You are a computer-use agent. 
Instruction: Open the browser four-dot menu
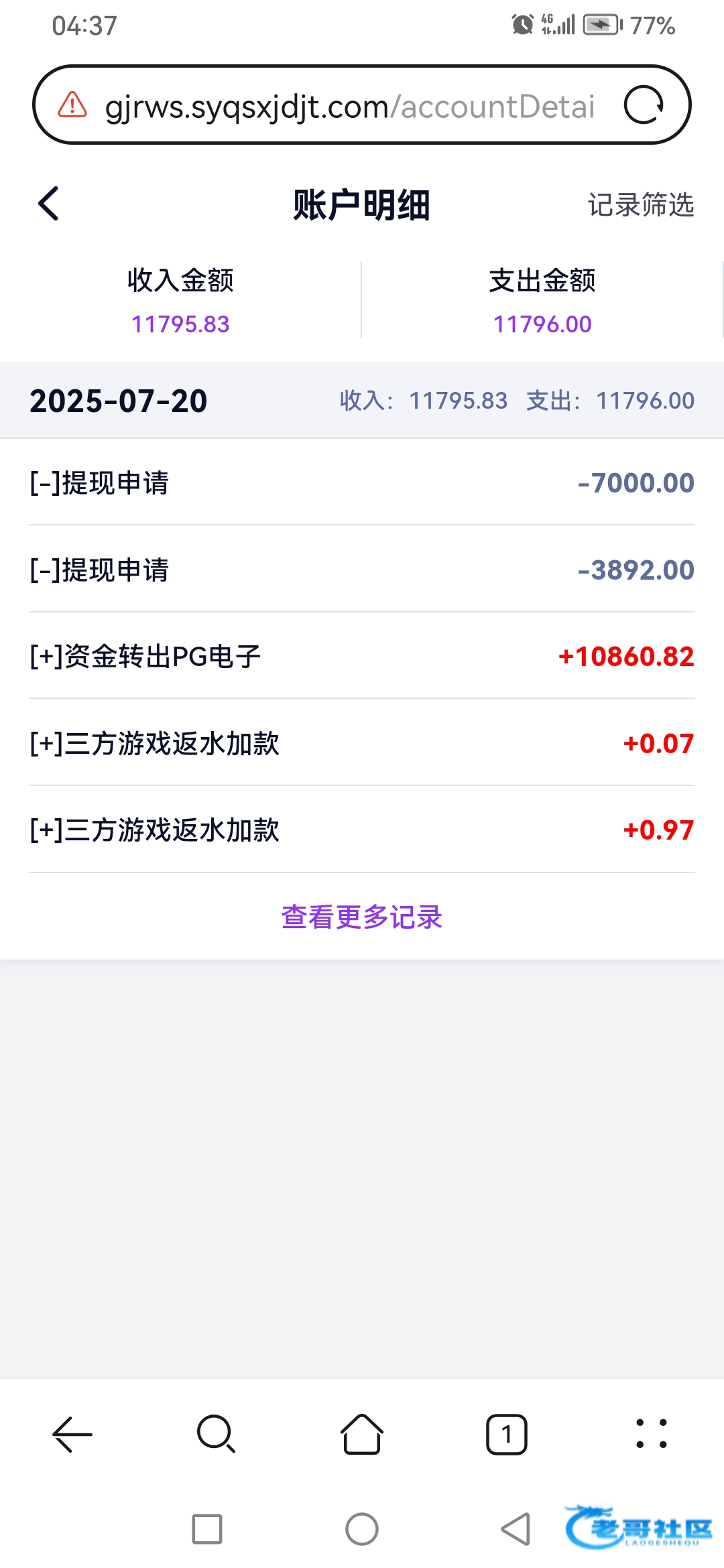pos(651,1434)
